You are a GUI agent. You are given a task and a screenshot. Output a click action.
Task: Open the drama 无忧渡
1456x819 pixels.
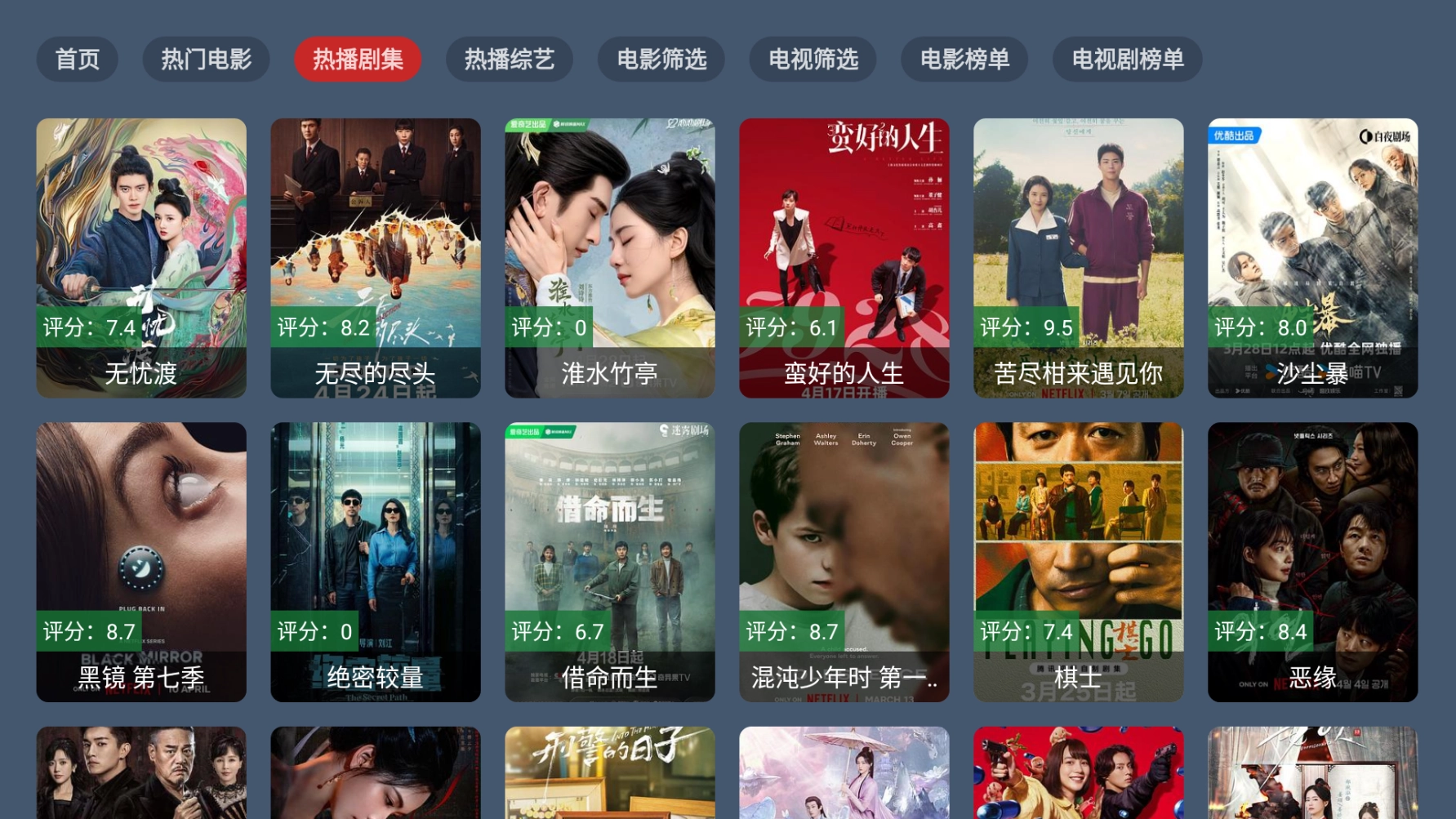(141, 257)
